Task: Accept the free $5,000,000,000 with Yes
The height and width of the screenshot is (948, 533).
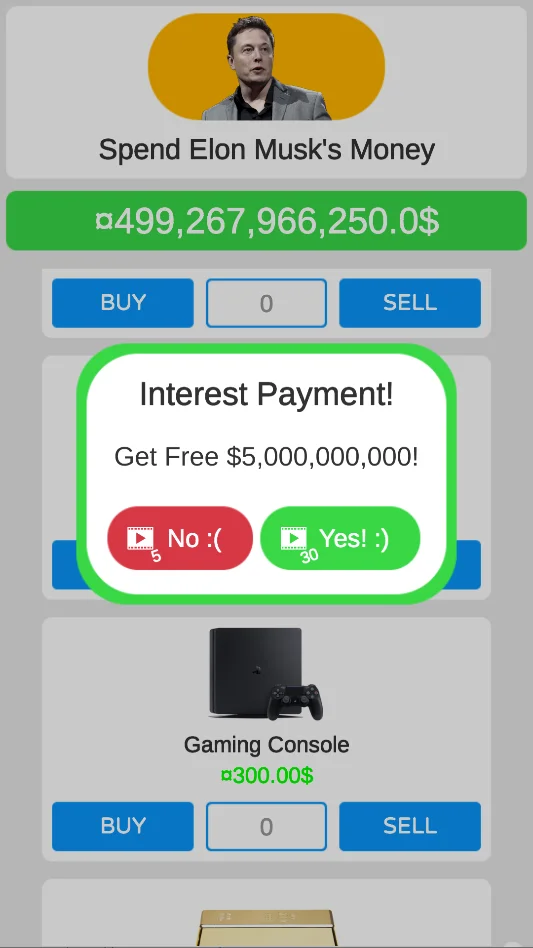Action: pyautogui.click(x=340, y=538)
